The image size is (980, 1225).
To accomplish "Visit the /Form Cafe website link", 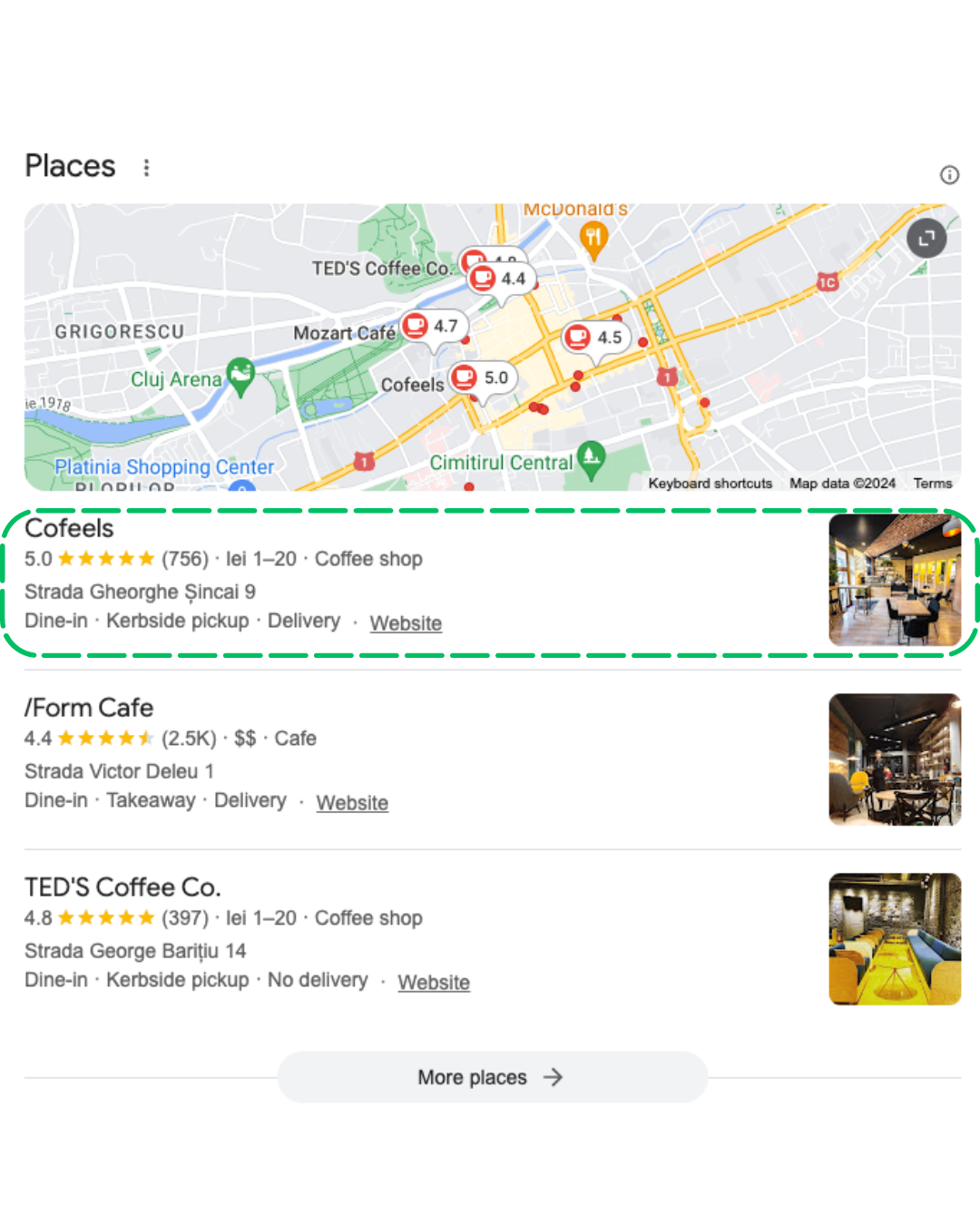I will (x=352, y=803).
